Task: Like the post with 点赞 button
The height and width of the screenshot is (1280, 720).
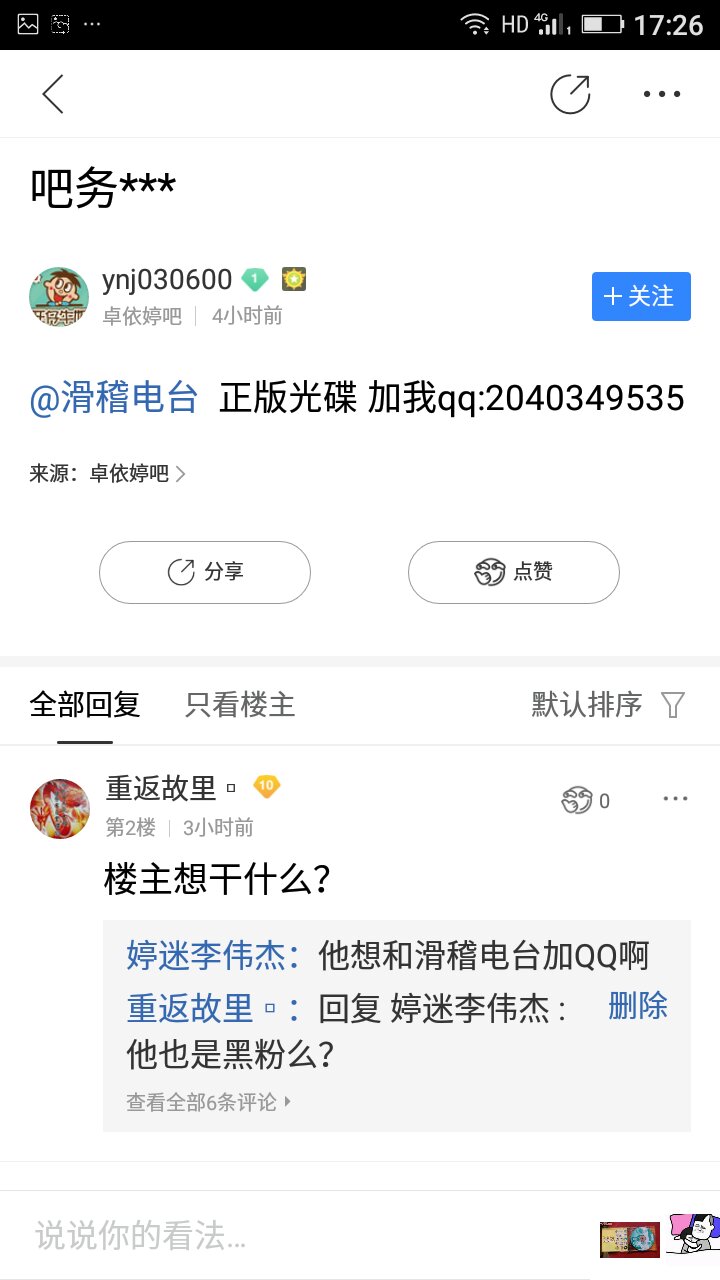Action: 514,572
